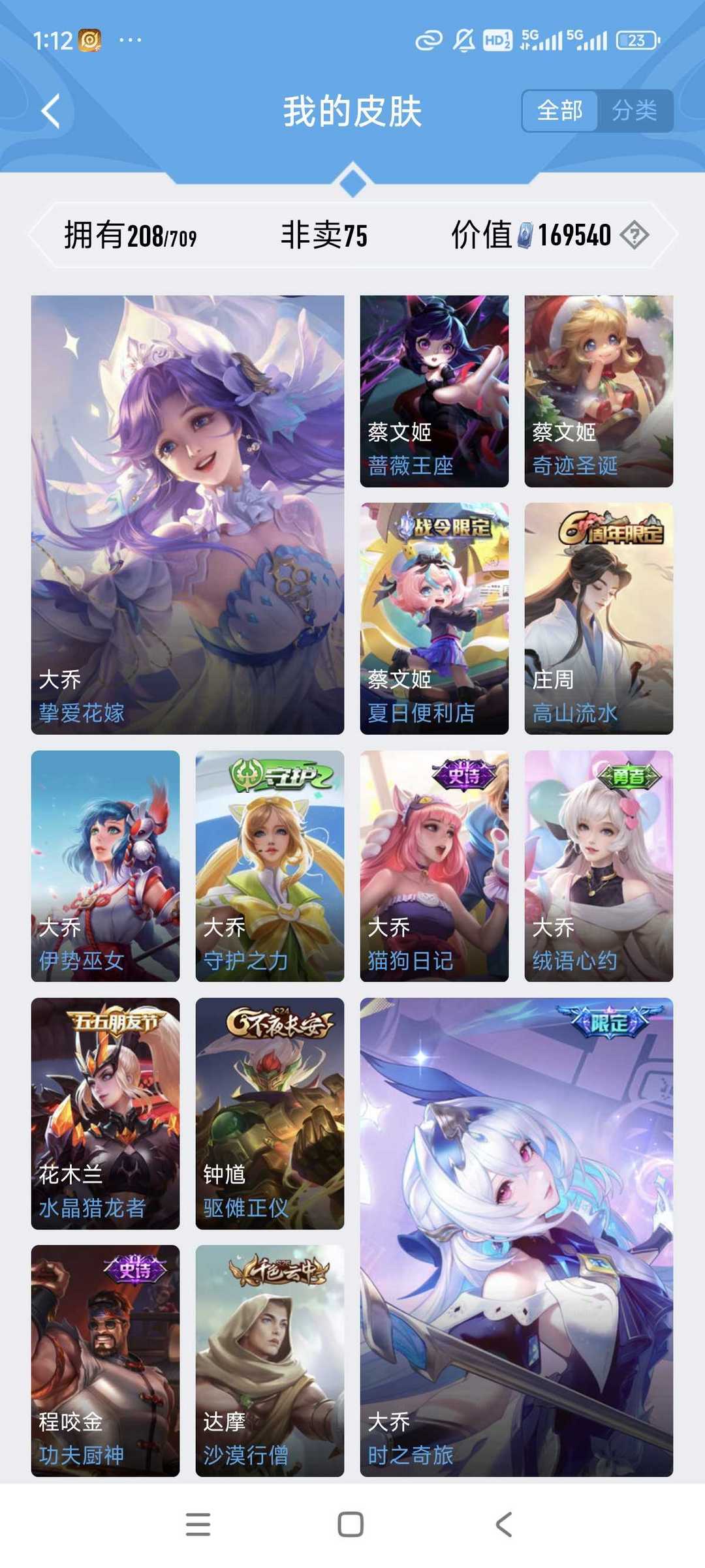
Task: Tap the system home button
Action: pyautogui.click(x=351, y=1524)
